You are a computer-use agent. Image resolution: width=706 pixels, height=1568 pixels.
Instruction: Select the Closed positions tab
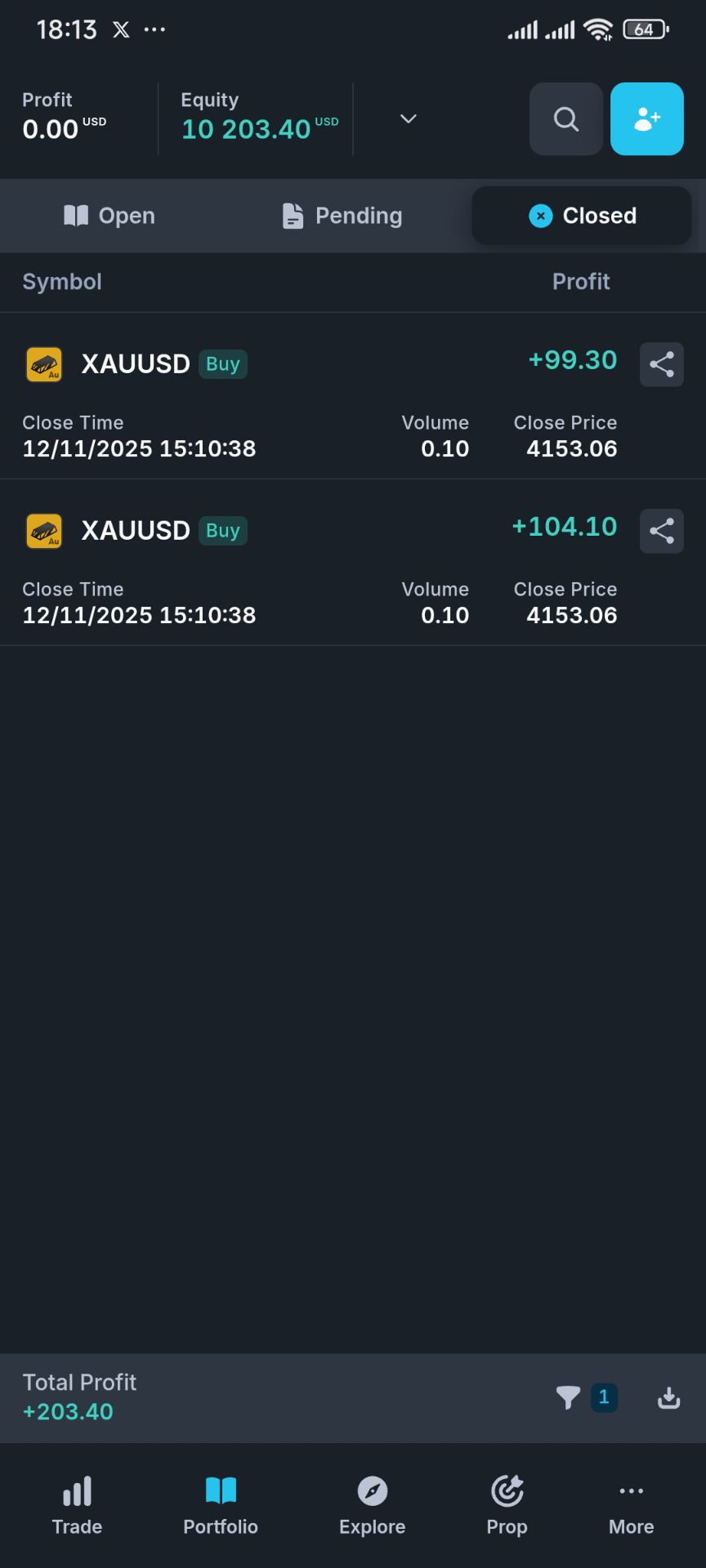[582, 216]
